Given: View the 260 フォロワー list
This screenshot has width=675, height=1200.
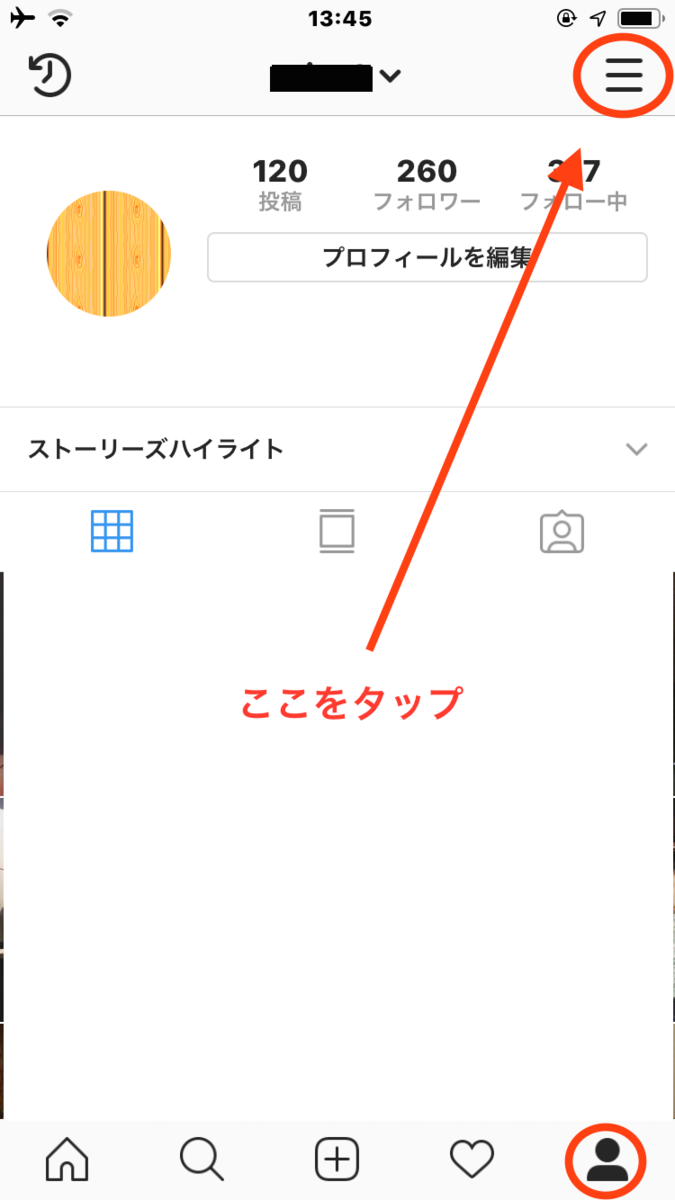Looking at the screenshot, I should point(427,185).
